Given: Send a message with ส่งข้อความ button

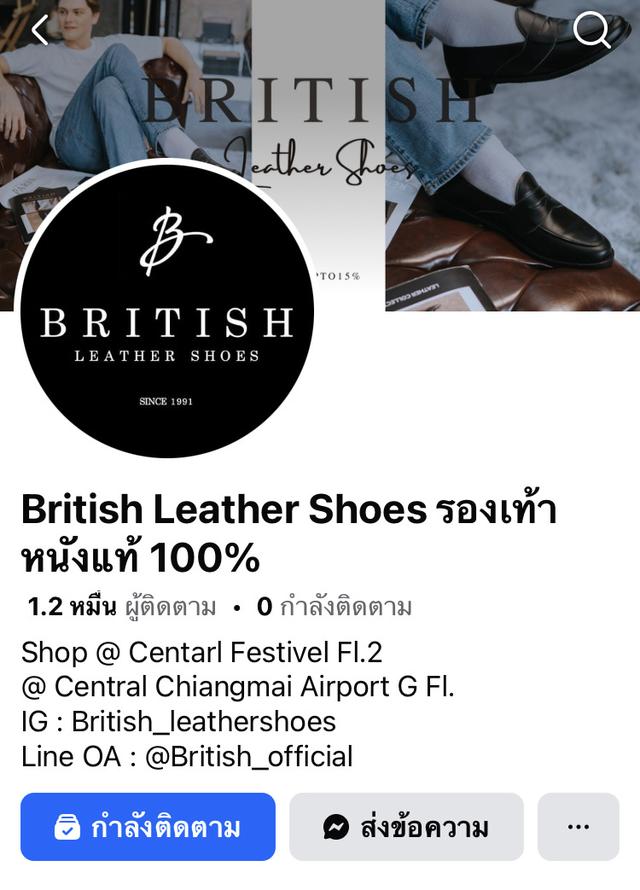Looking at the screenshot, I should coord(406,827).
